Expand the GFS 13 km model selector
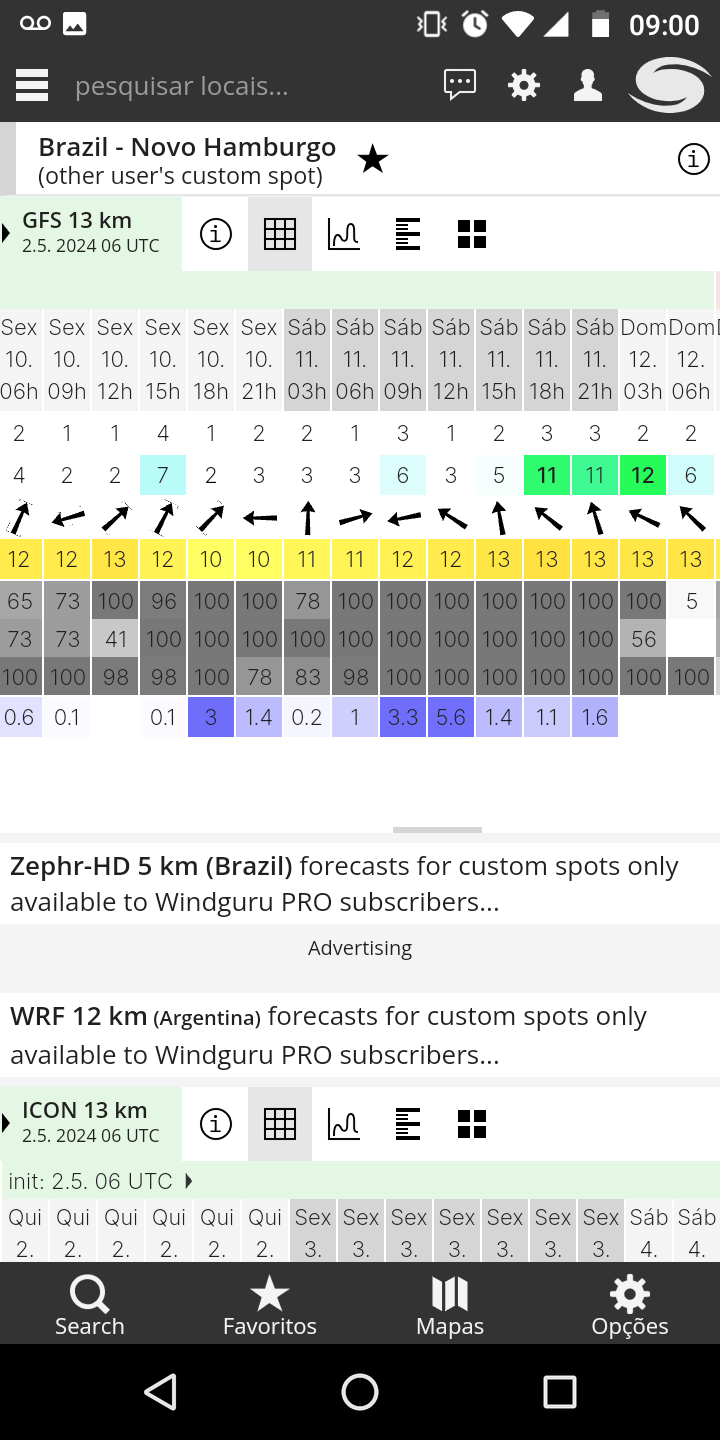Screen dimensions: 720x1440 point(91,233)
